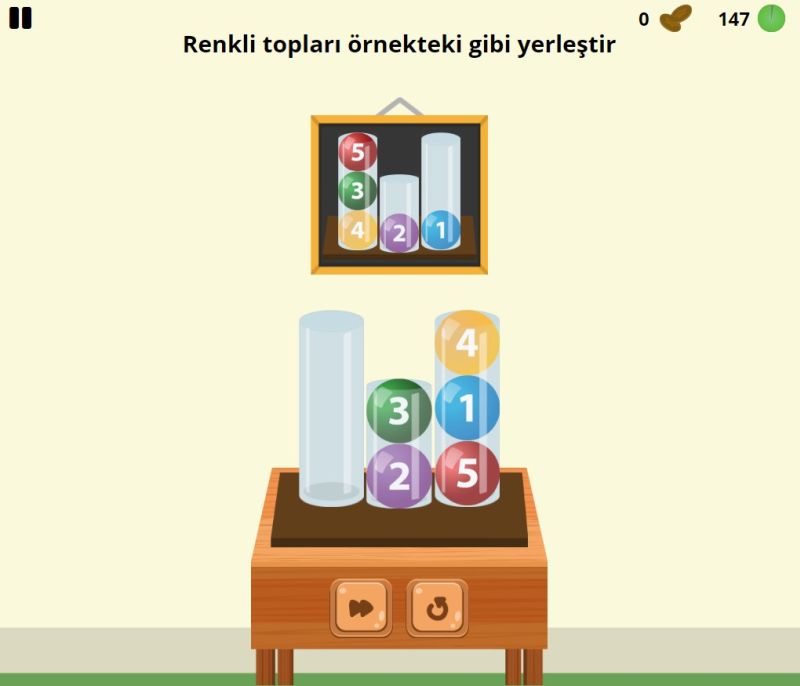Select the right tube with yellow ball 4
The width and height of the screenshot is (800, 686).
tap(467, 409)
